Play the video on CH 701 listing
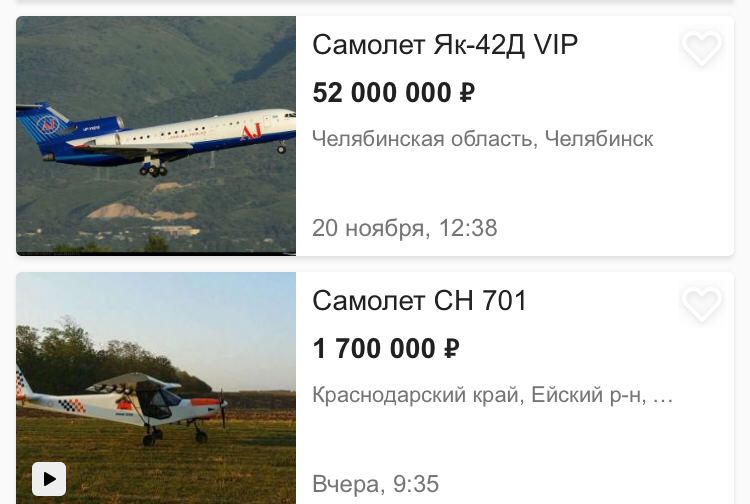 click(49, 478)
